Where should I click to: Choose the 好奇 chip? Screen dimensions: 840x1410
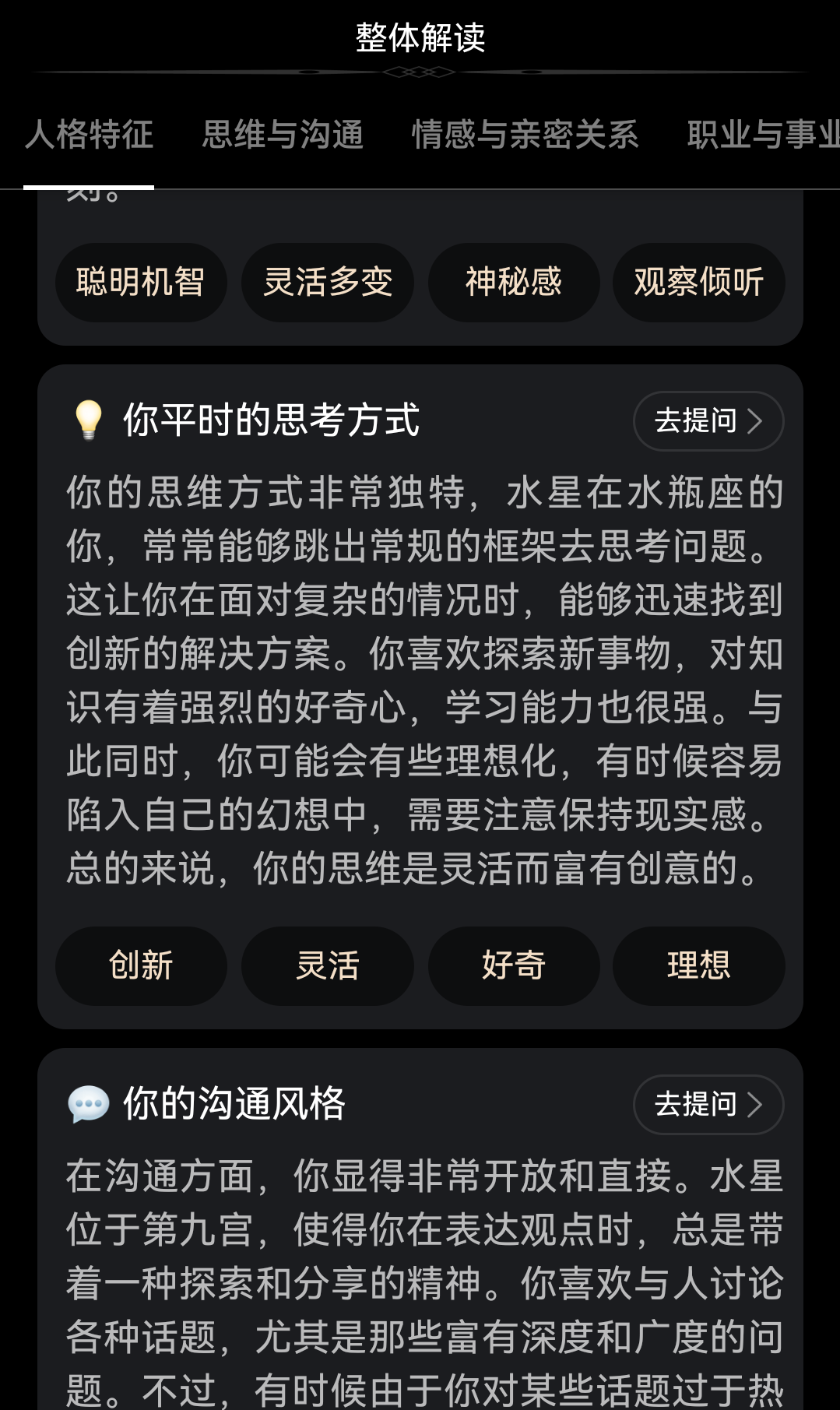[x=514, y=965]
